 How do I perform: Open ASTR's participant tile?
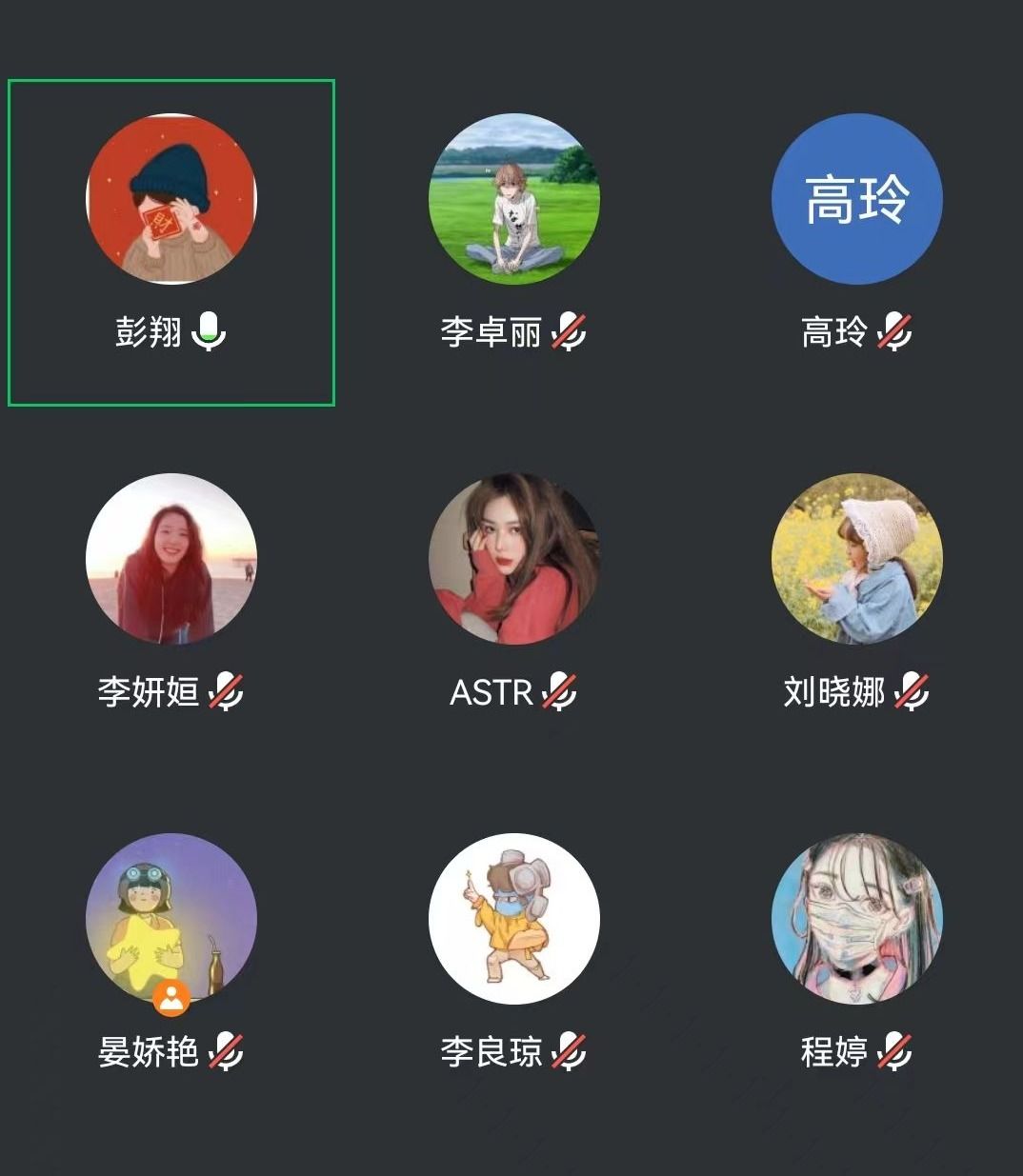point(514,560)
